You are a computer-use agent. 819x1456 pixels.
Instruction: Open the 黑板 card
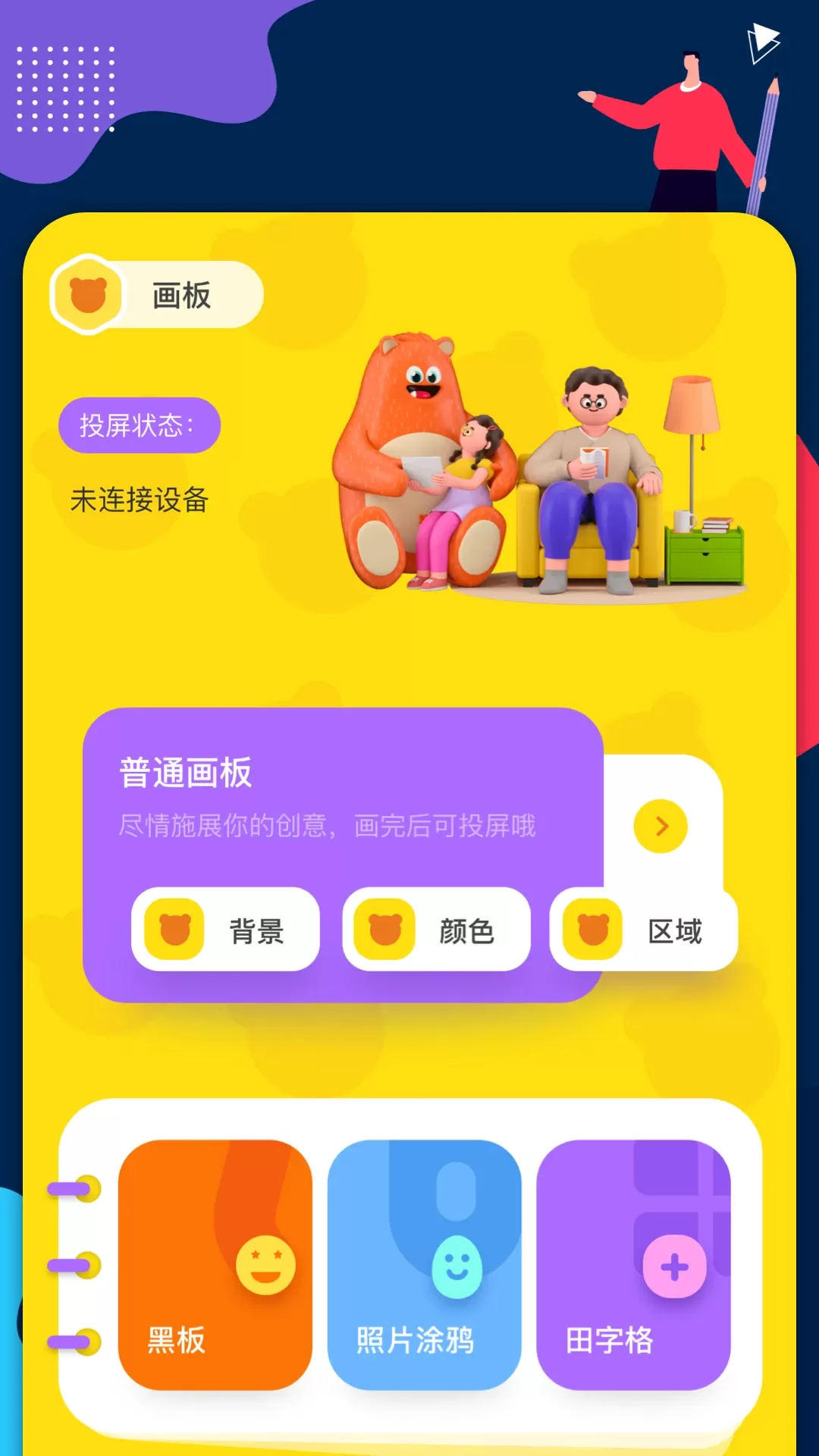(215, 1264)
